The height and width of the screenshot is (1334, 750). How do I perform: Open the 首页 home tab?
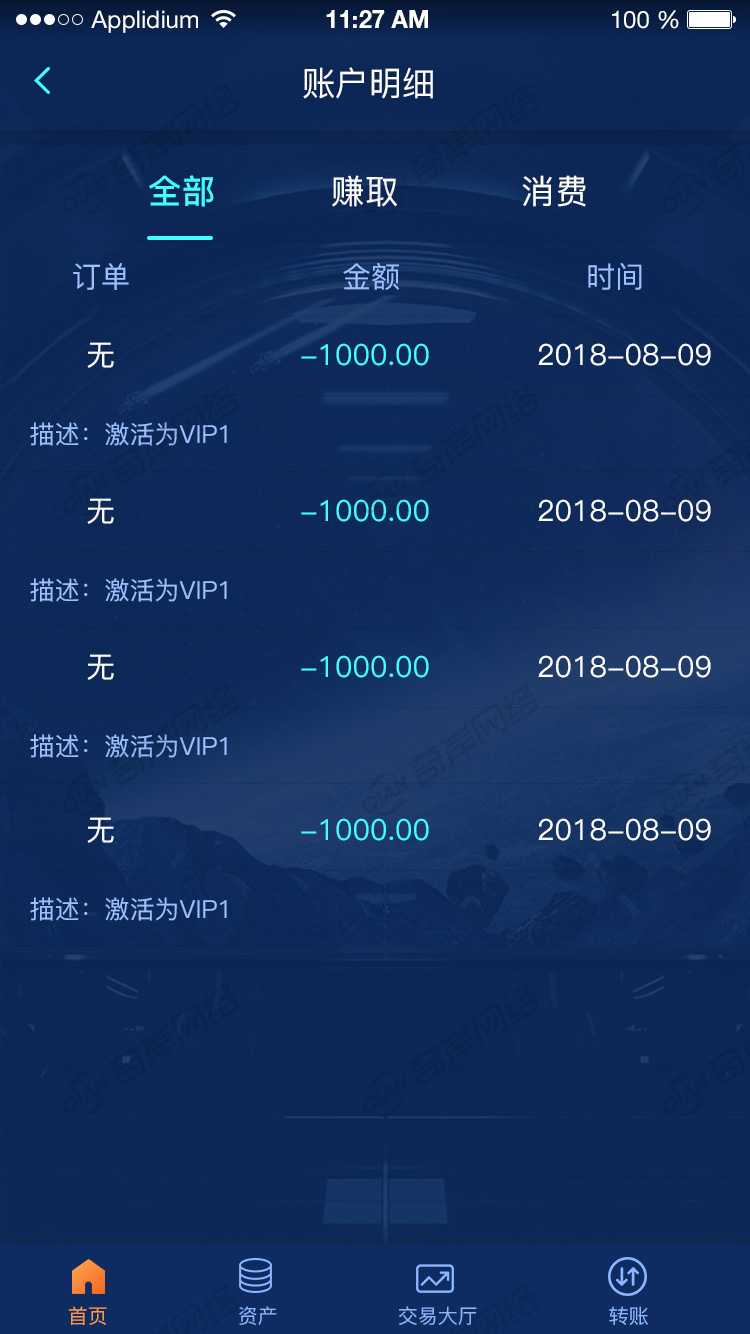coord(88,1291)
